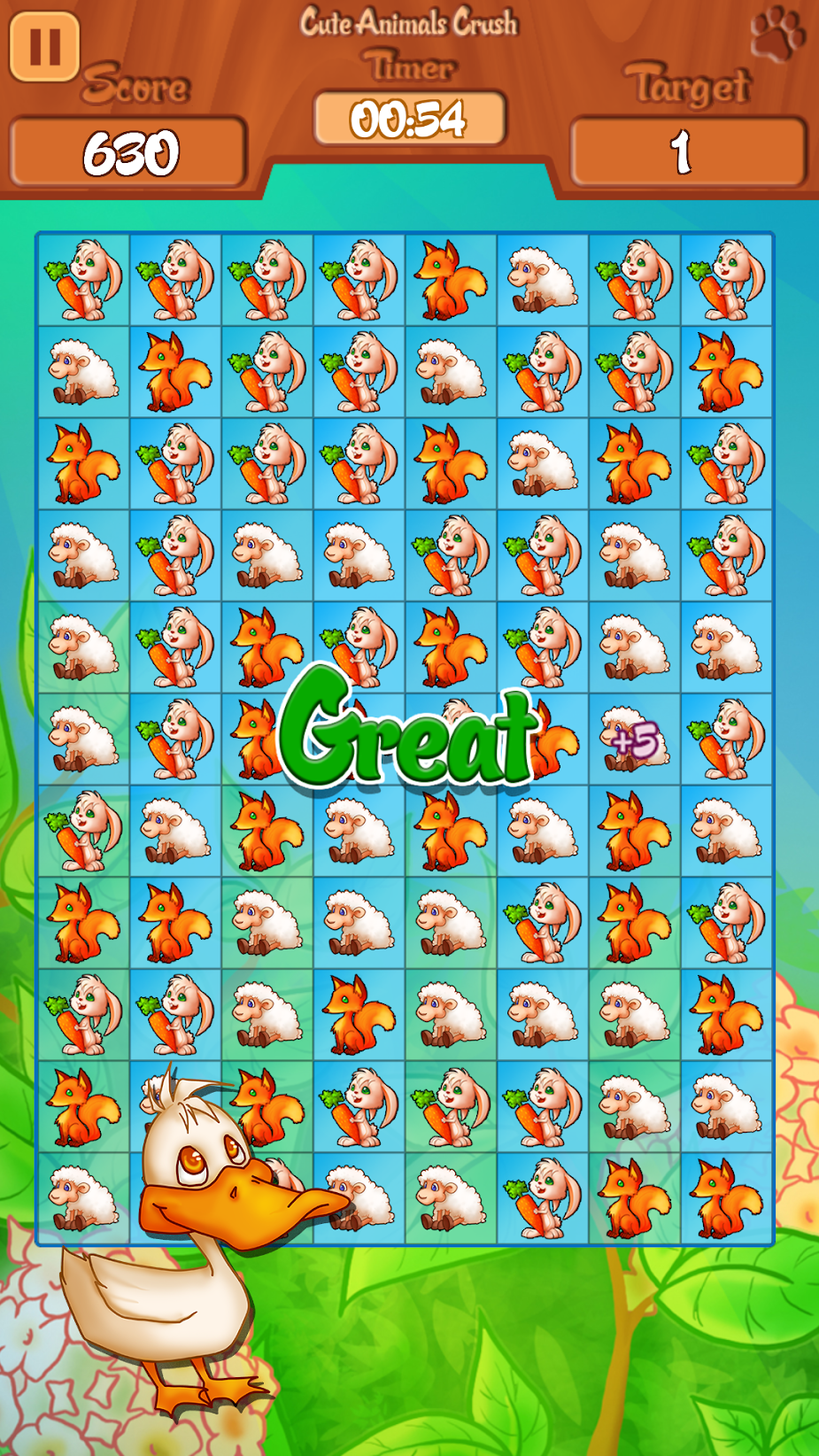Screen dimensions: 819x1456
Task: Select the only fox in the top row
Action: pyautogui.click(x=452, y=280)
